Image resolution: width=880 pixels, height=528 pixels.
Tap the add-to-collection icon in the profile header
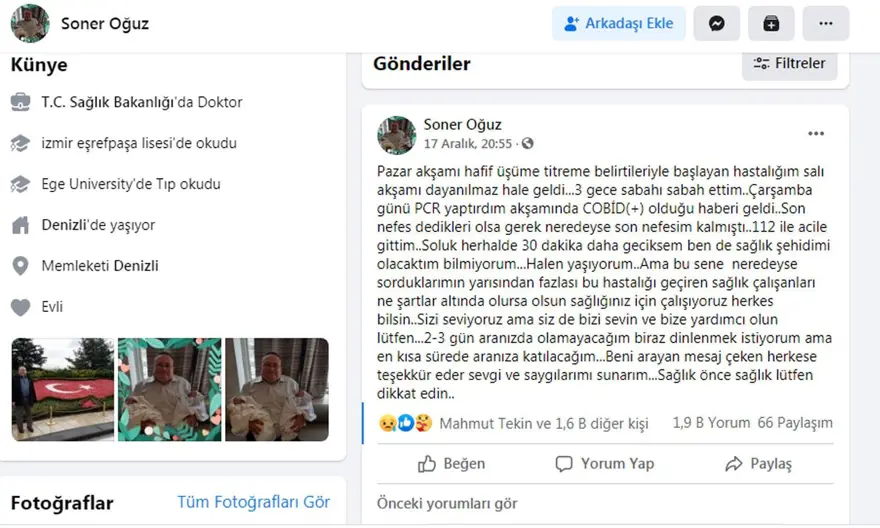tap(771, 23)
